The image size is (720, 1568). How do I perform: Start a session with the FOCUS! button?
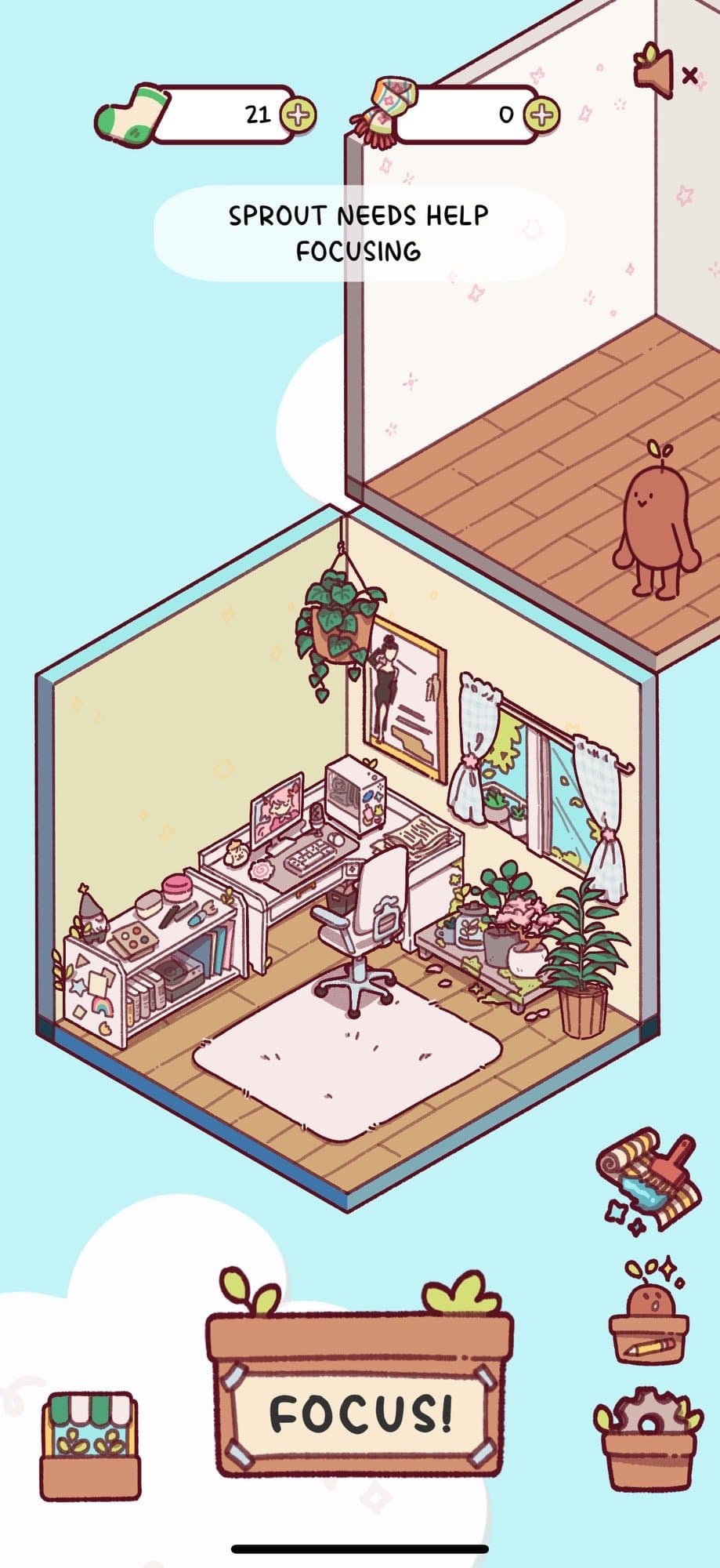click(360, 1413)
